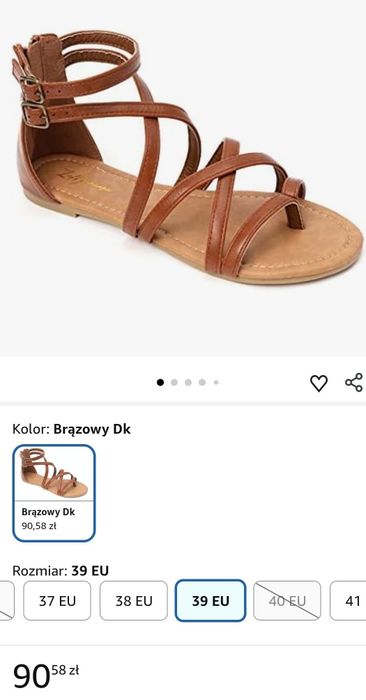
Task: Select size 39 EU
Action: click(210, 601)
